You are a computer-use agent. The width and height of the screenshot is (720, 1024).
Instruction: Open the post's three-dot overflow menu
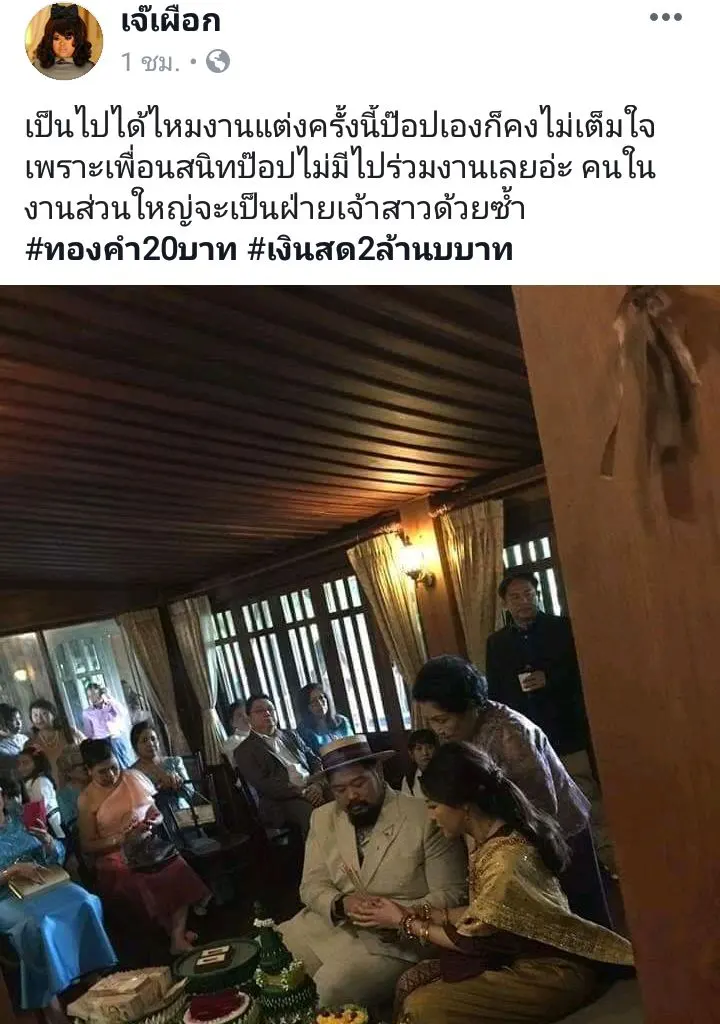tap(665, 17)
